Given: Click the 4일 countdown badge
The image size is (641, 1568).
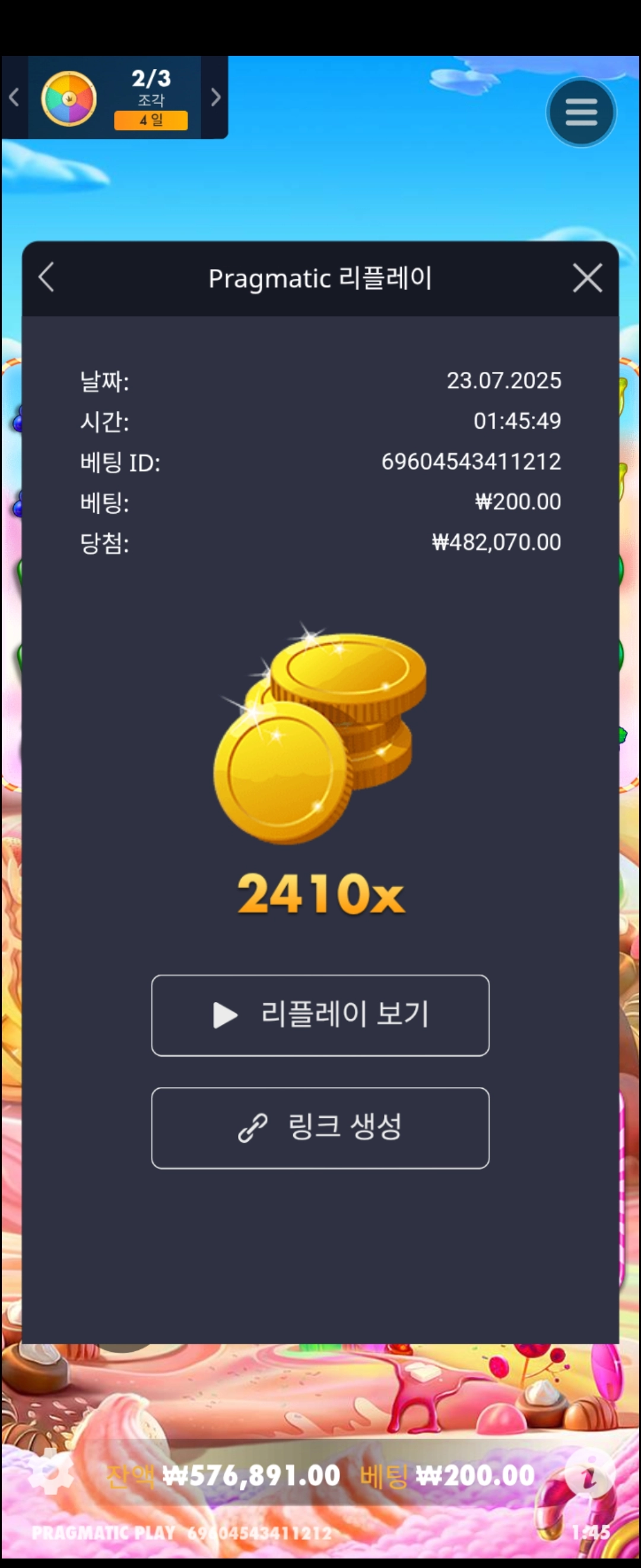Looking at the screenshot, I should click(151, 122).
